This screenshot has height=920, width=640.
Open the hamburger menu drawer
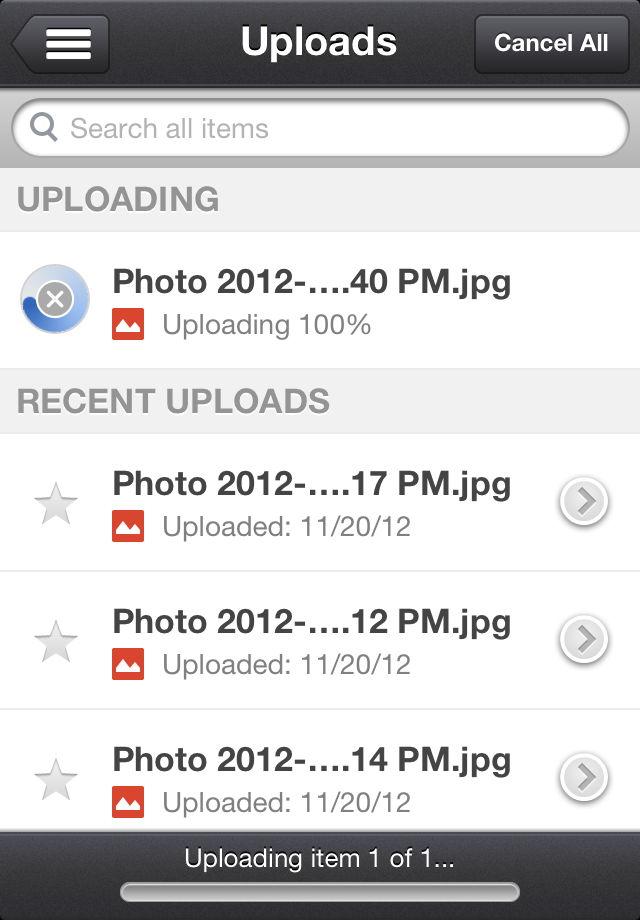coord(62,44)
